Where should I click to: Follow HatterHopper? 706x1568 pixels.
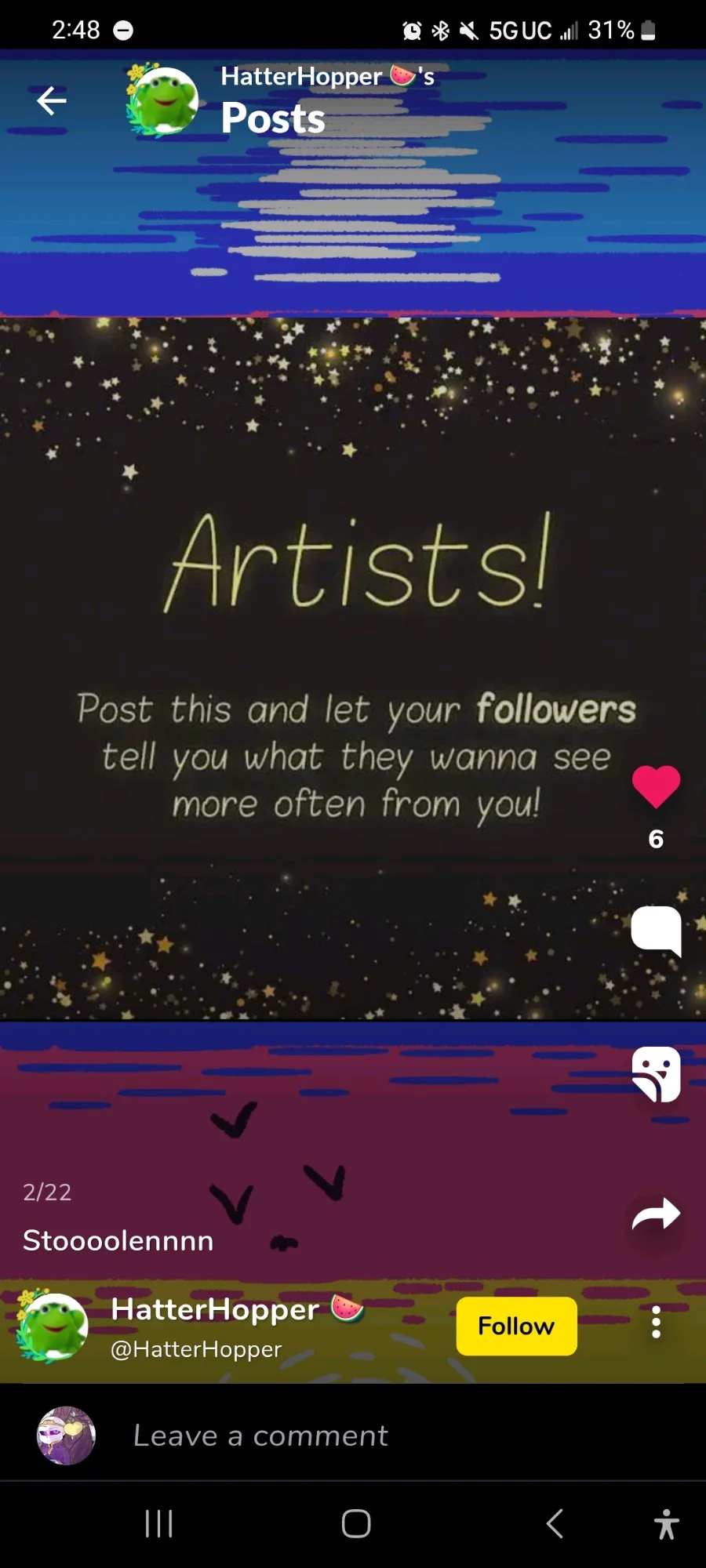click(x=516, y=1326)
